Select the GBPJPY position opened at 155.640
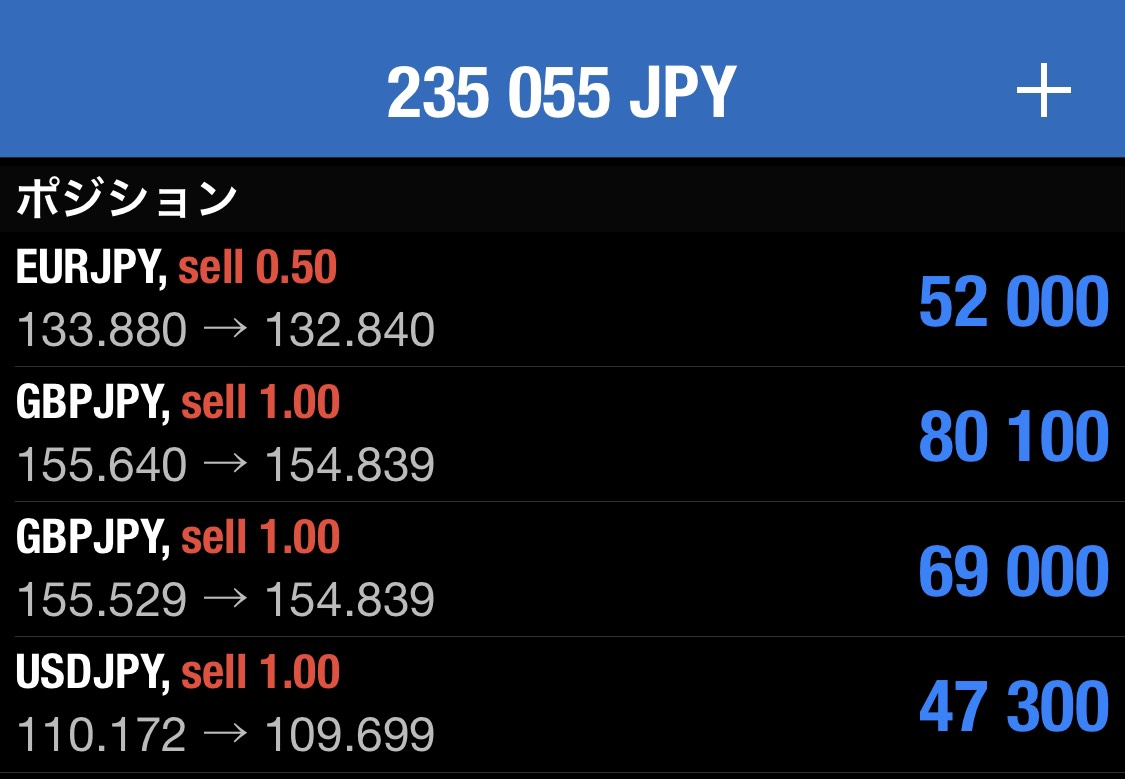The image size is (1125, 779). [562, 434]
